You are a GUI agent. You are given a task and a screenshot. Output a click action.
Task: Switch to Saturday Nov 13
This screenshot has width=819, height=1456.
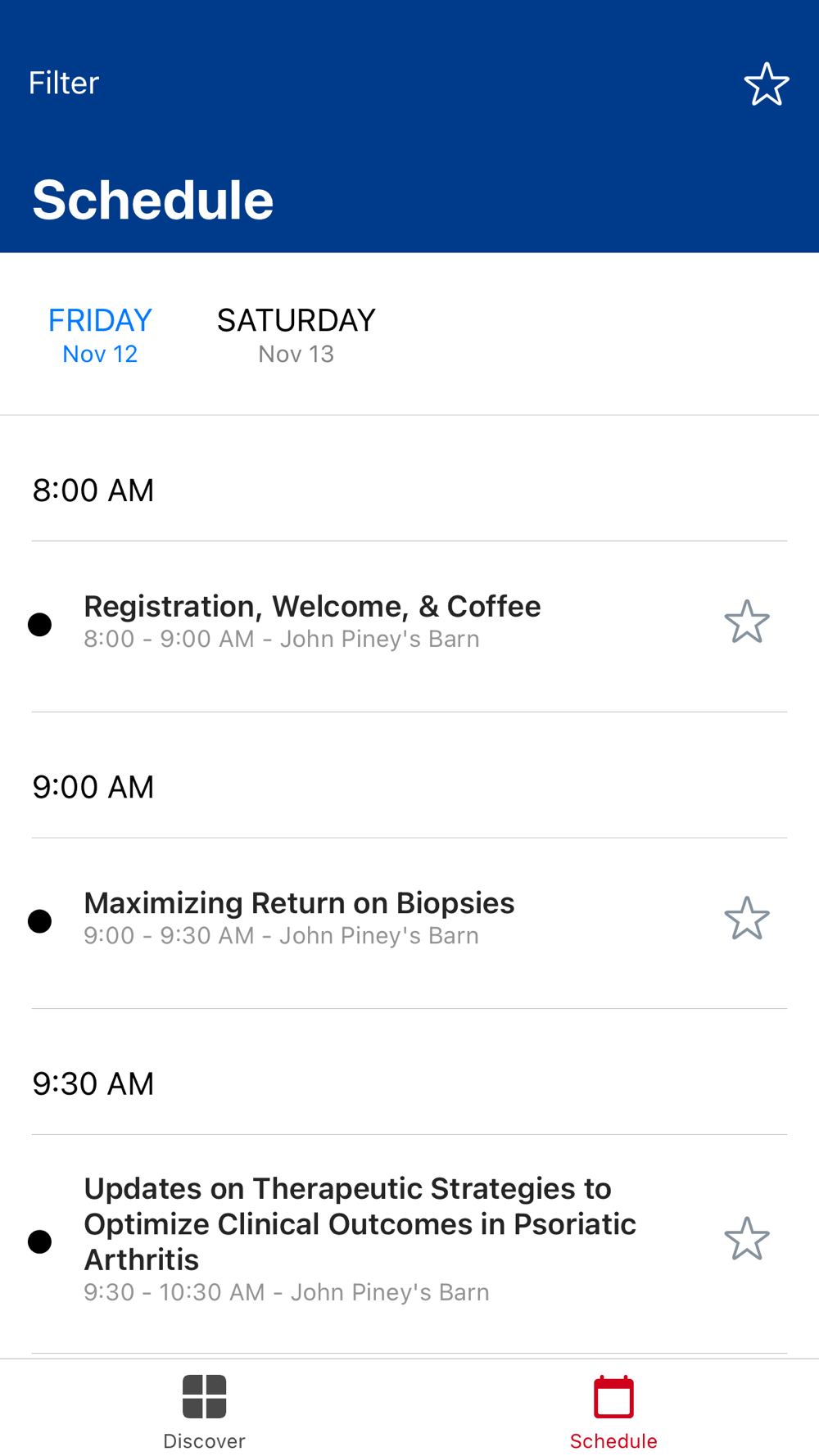296,335
